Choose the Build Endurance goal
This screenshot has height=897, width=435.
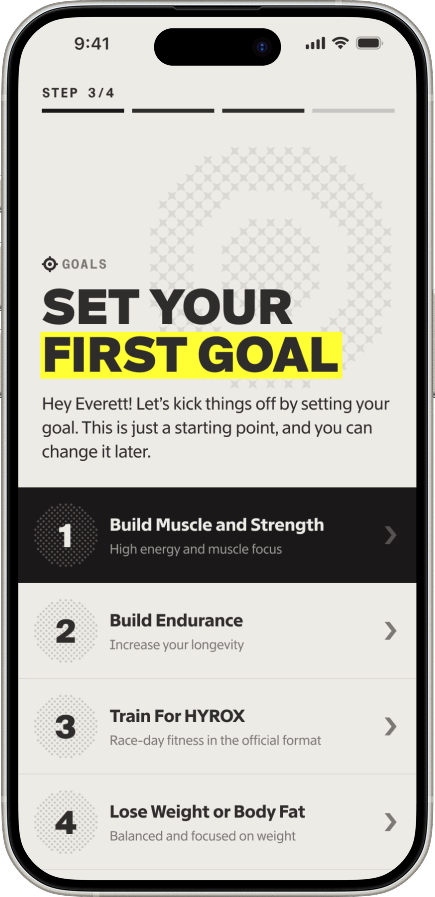[x=218, y=631]
